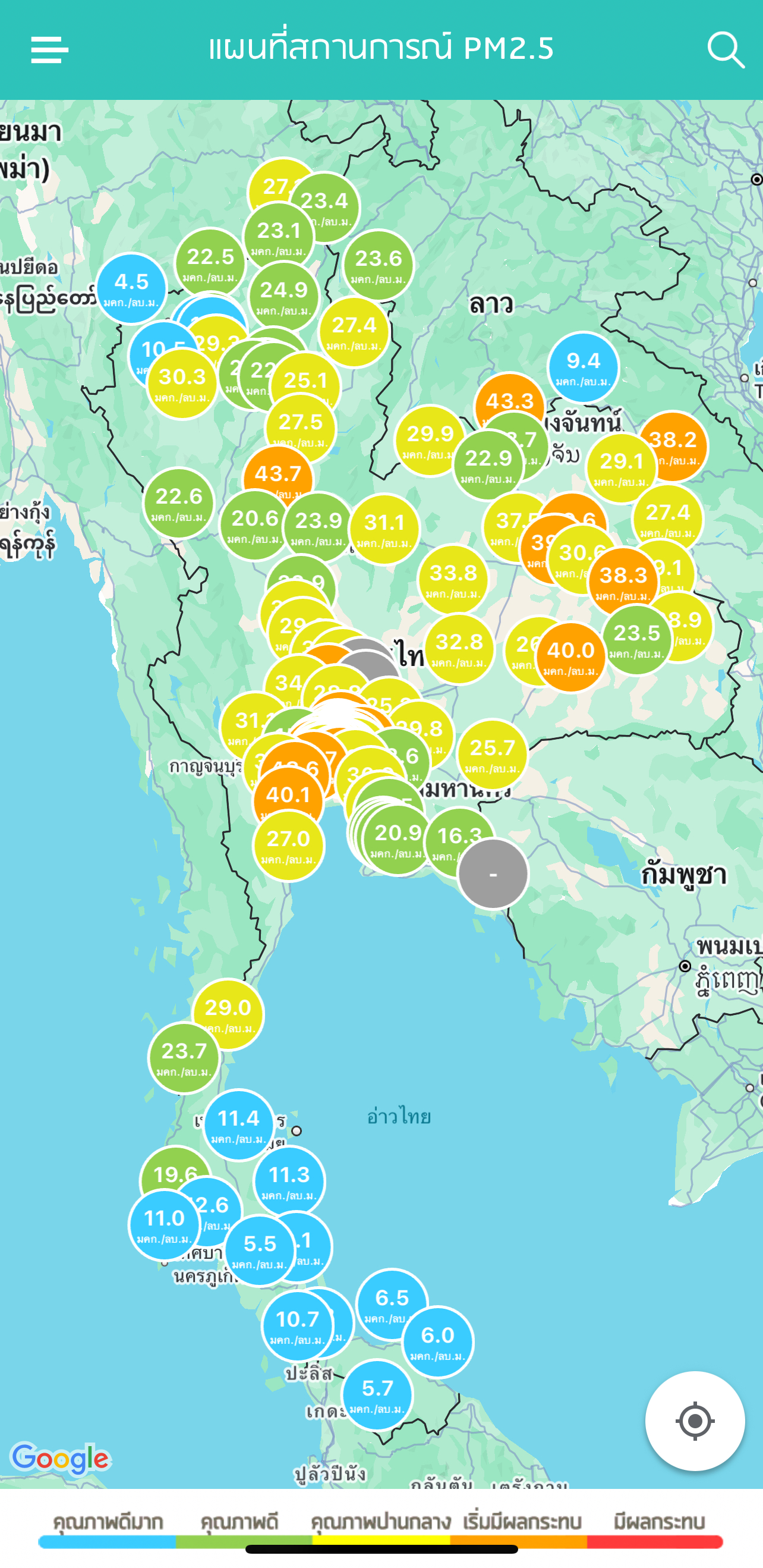763x1568 pixels.
Task: Tap the 11.4 blue station marker
Action: coord(238,1124)
